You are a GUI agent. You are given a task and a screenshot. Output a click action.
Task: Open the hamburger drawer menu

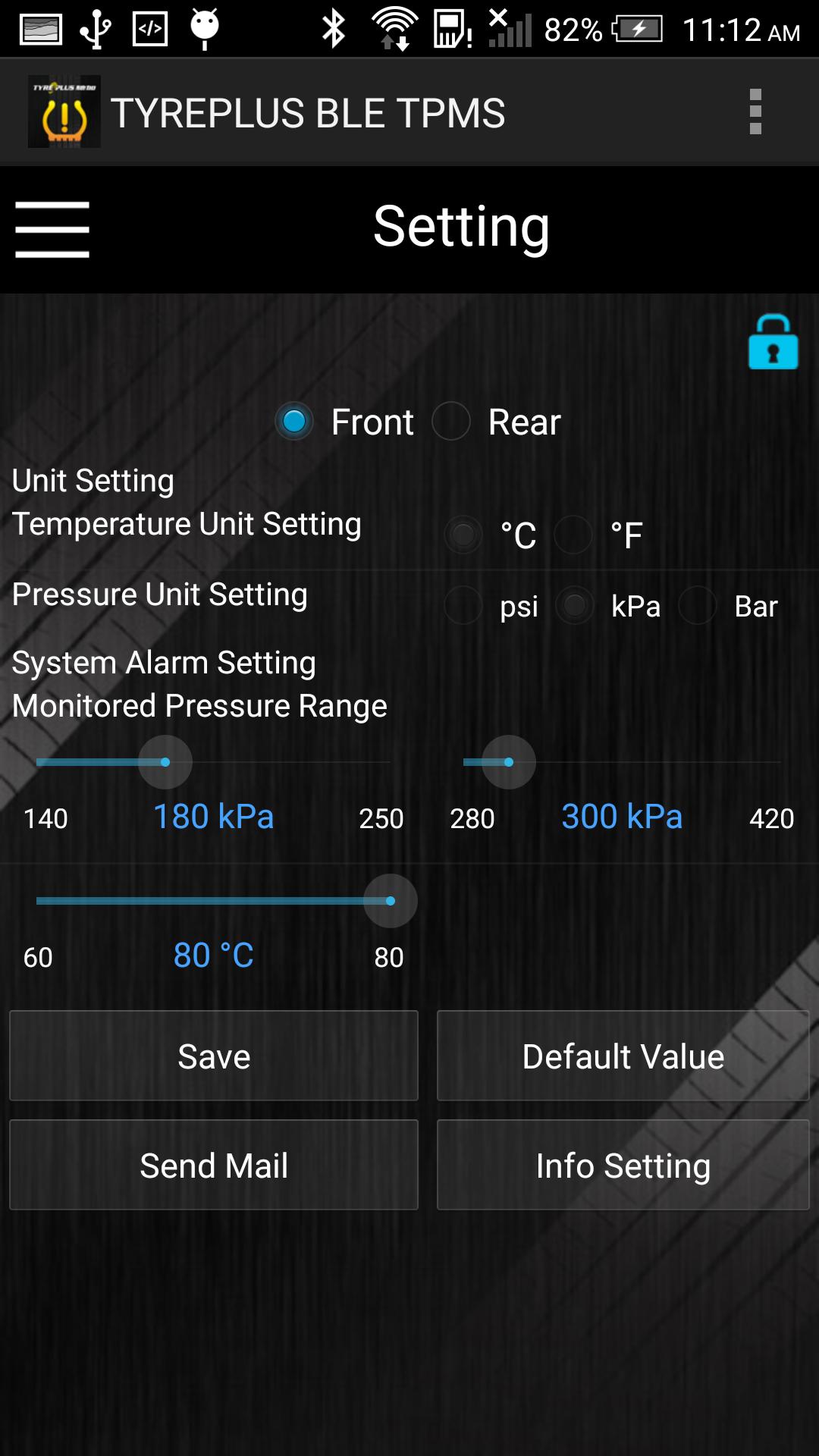[52, 229]
